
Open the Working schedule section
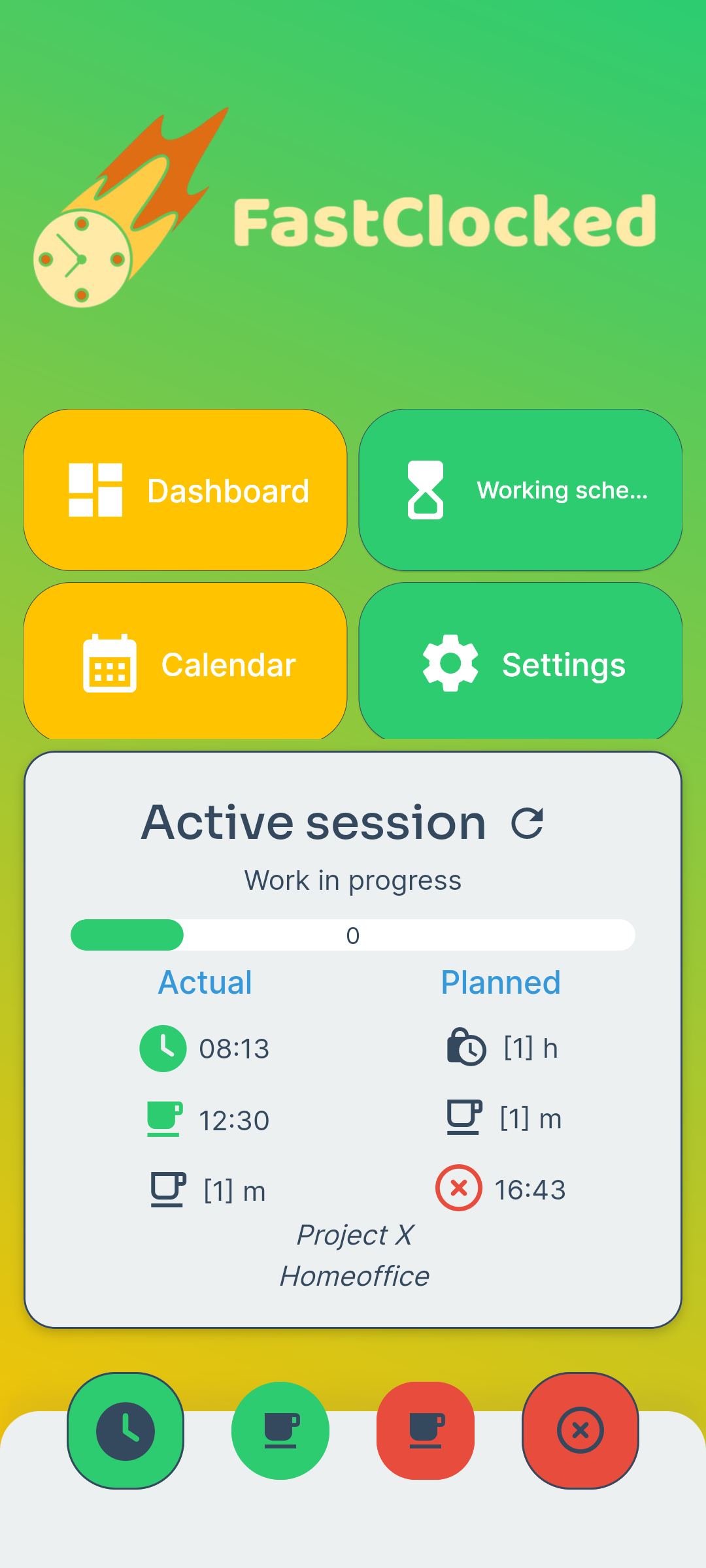tap(520, 490)
